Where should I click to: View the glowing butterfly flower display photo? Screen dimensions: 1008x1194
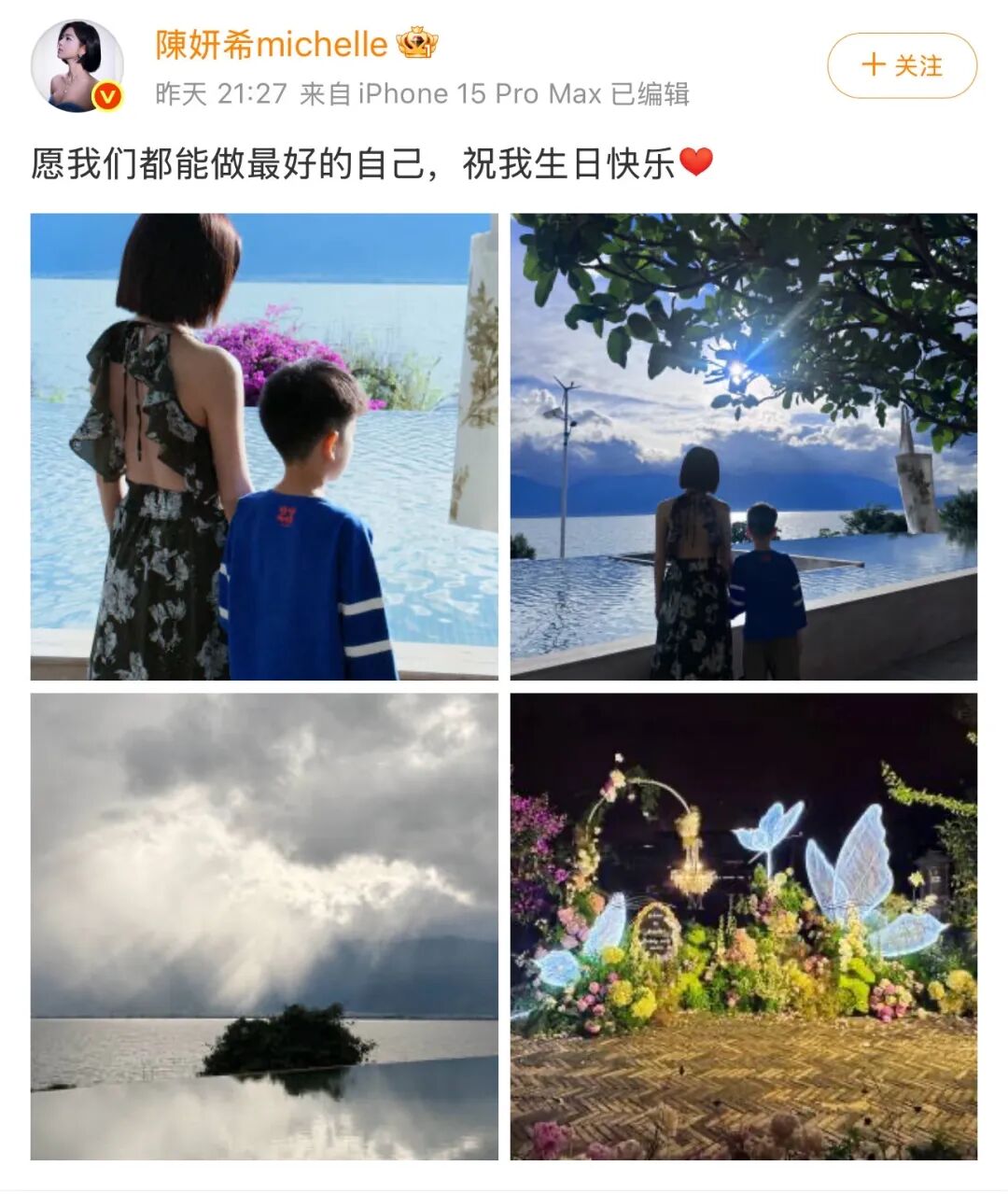(x=744, y=926)
